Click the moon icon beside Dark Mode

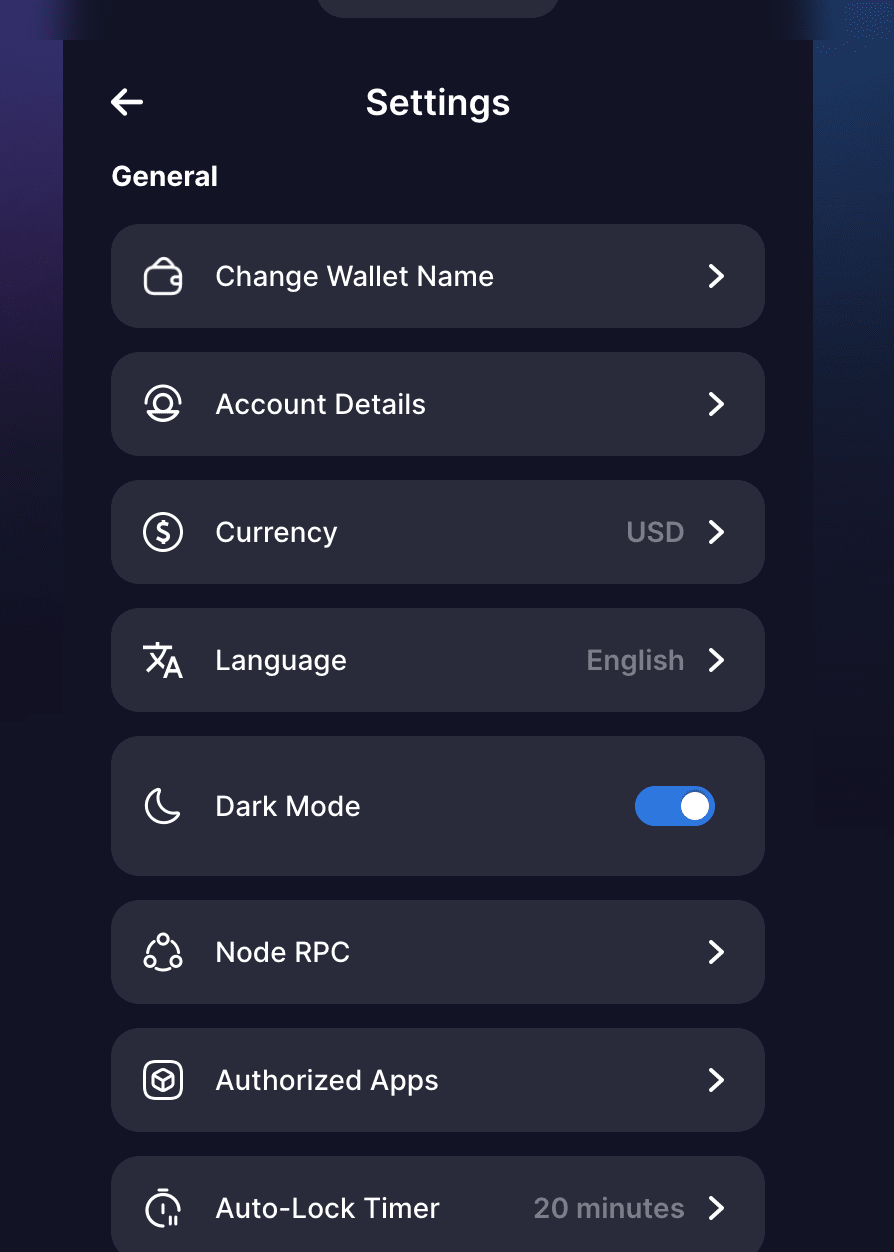pyautogui.click(x=163, y=806)
